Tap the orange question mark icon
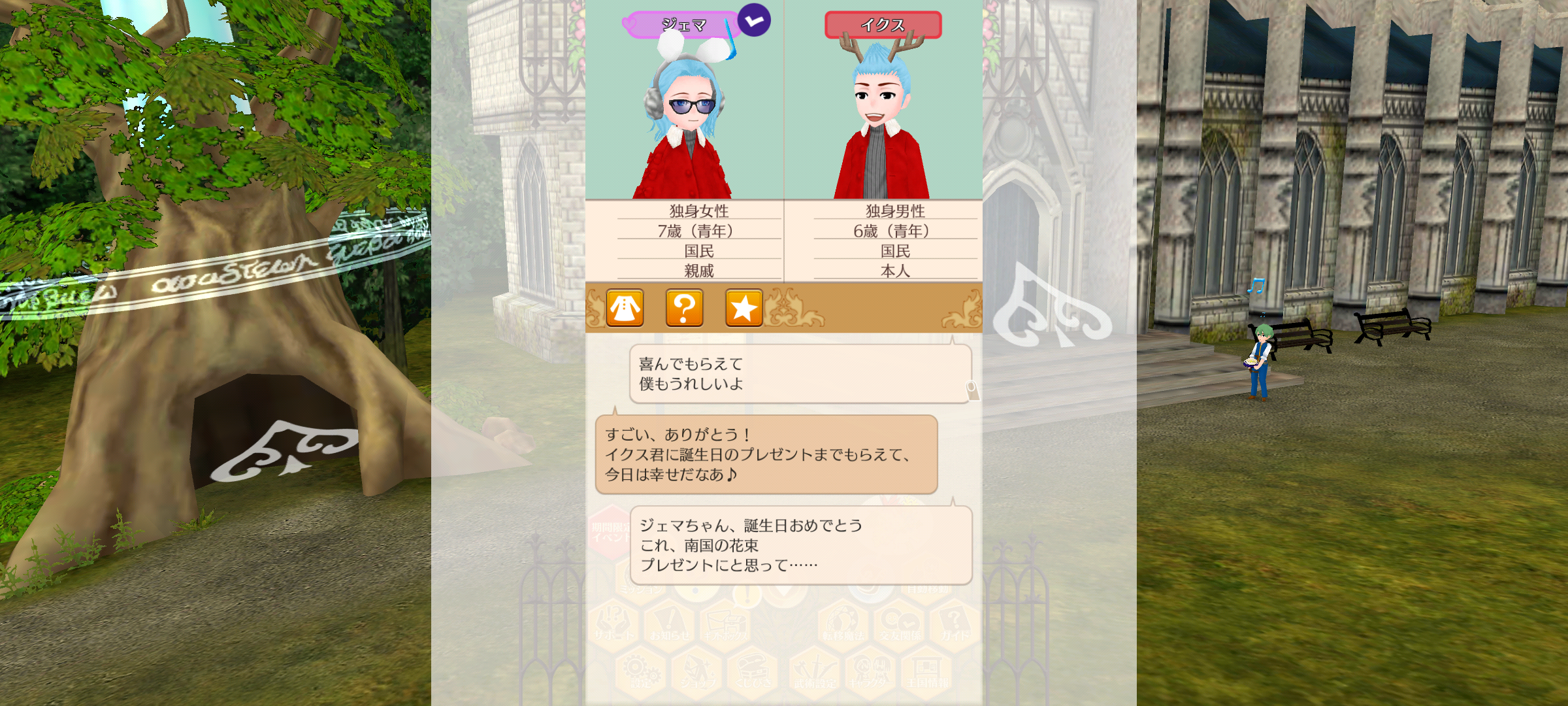 (684, 308)
